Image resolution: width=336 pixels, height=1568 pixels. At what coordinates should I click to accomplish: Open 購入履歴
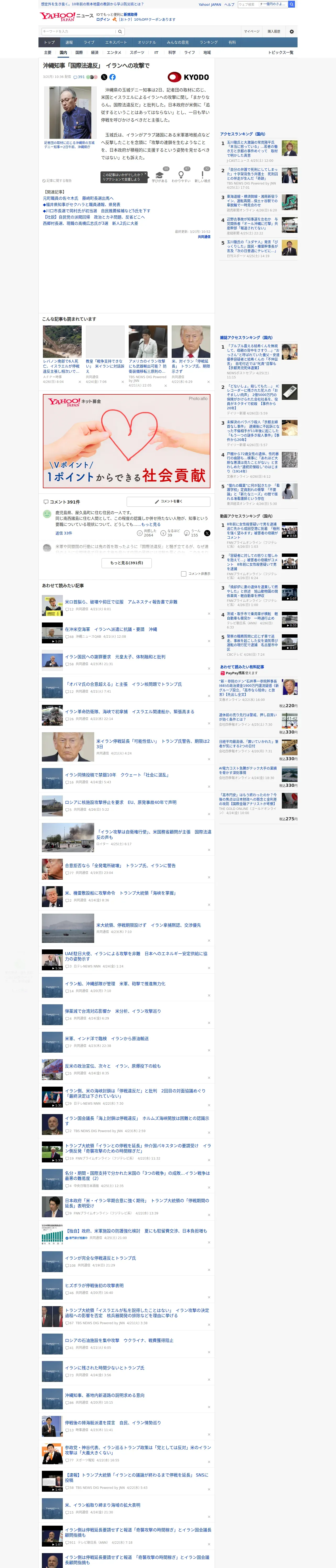click(x=274, y=31)
